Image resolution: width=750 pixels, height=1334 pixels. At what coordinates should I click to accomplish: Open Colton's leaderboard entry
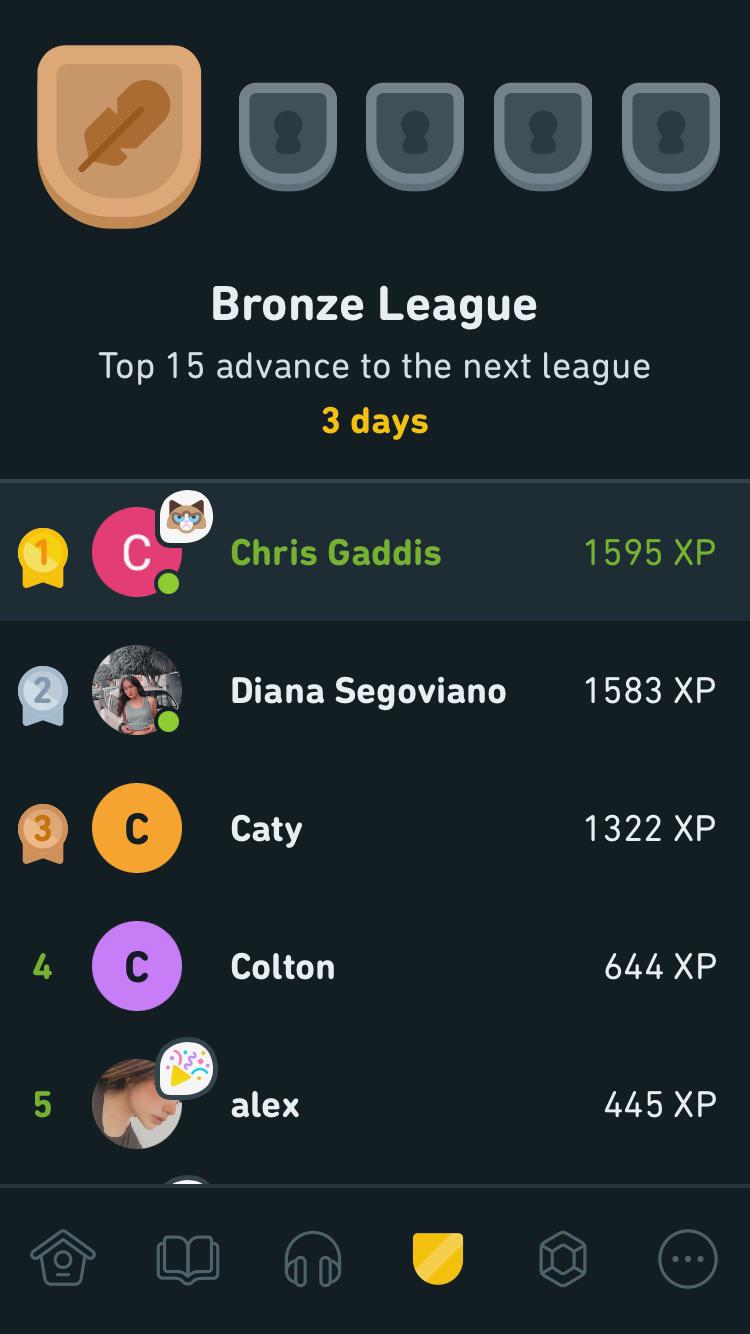[375, 966]
